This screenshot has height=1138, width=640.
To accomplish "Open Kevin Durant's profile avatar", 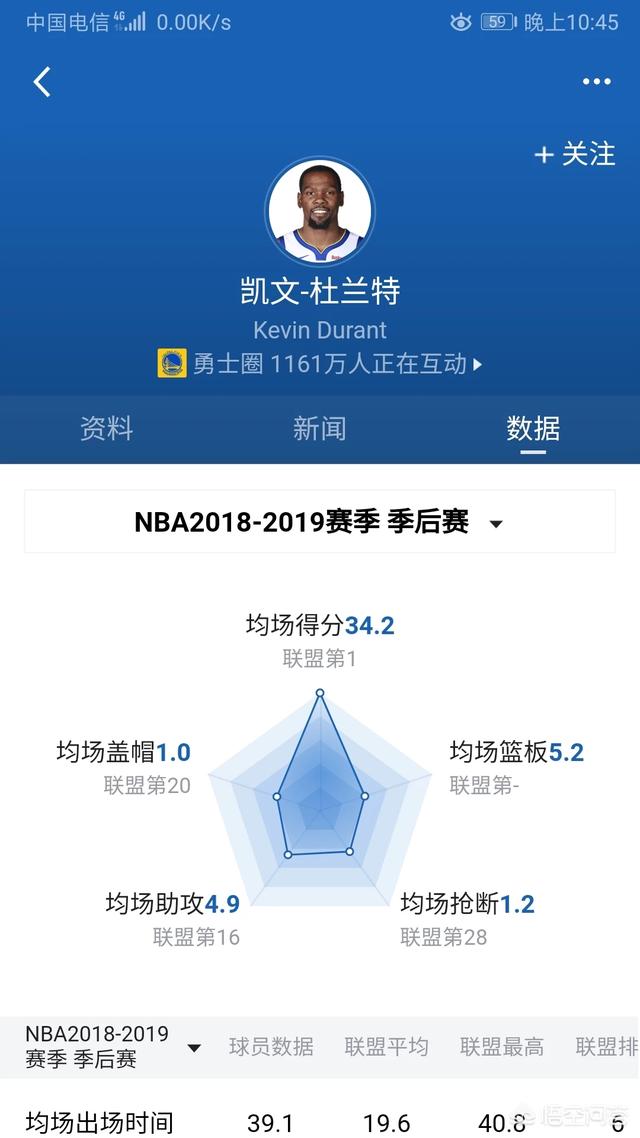I will [320, 211].
